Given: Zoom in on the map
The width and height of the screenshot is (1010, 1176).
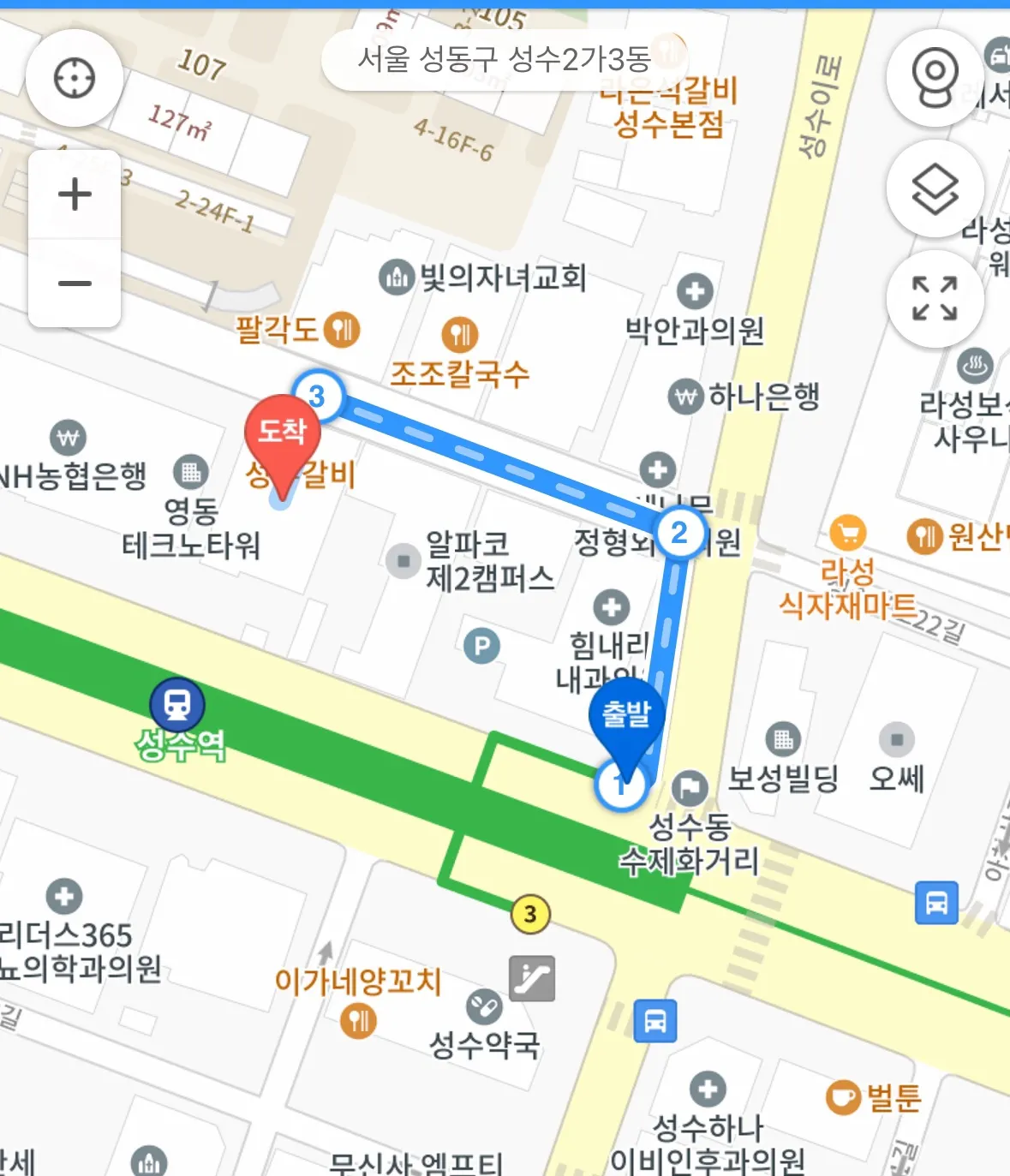Looking at the screenshot, I should (x=75, y=194).
